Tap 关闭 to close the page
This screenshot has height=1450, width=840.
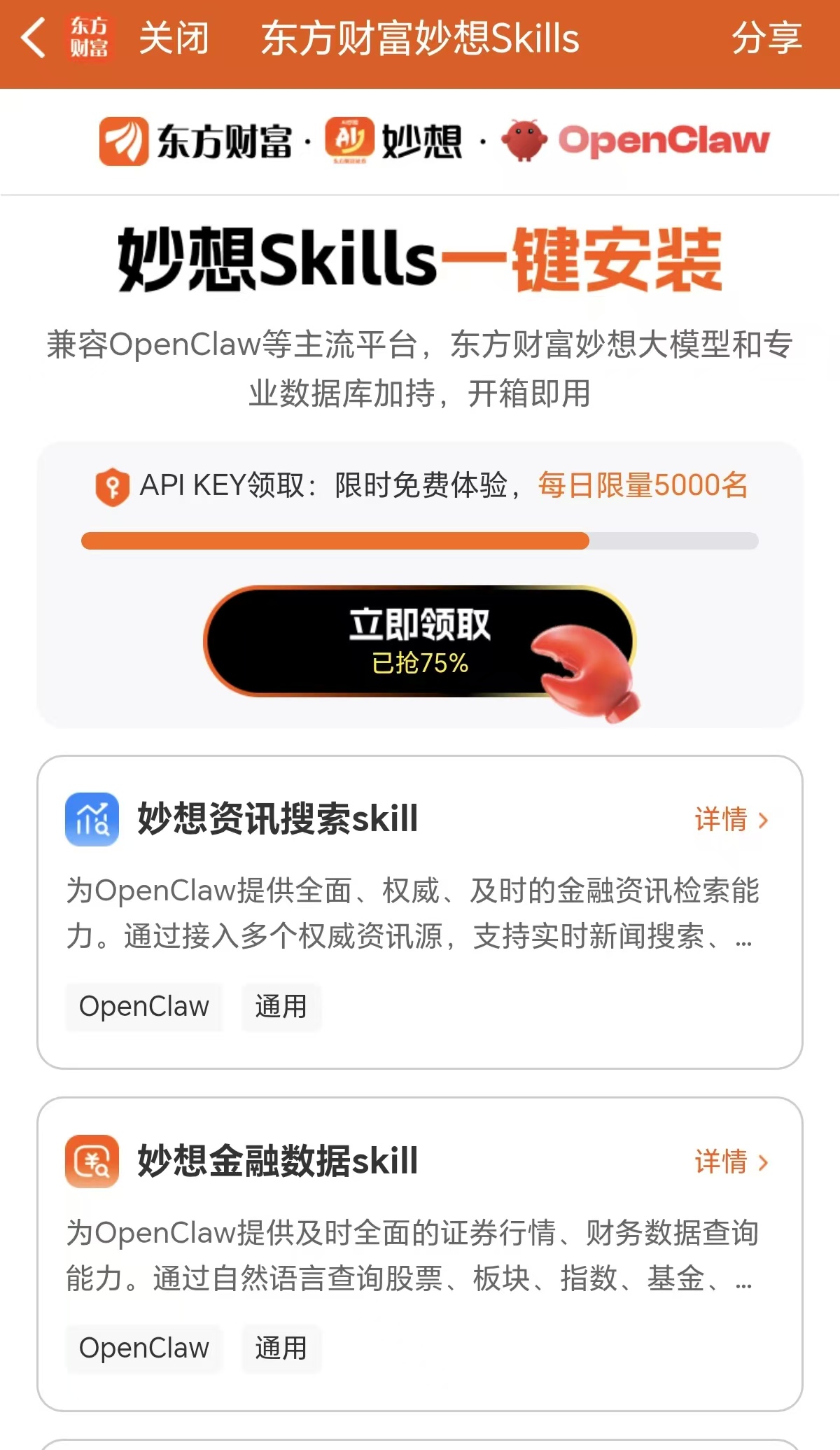click(174, 38)
